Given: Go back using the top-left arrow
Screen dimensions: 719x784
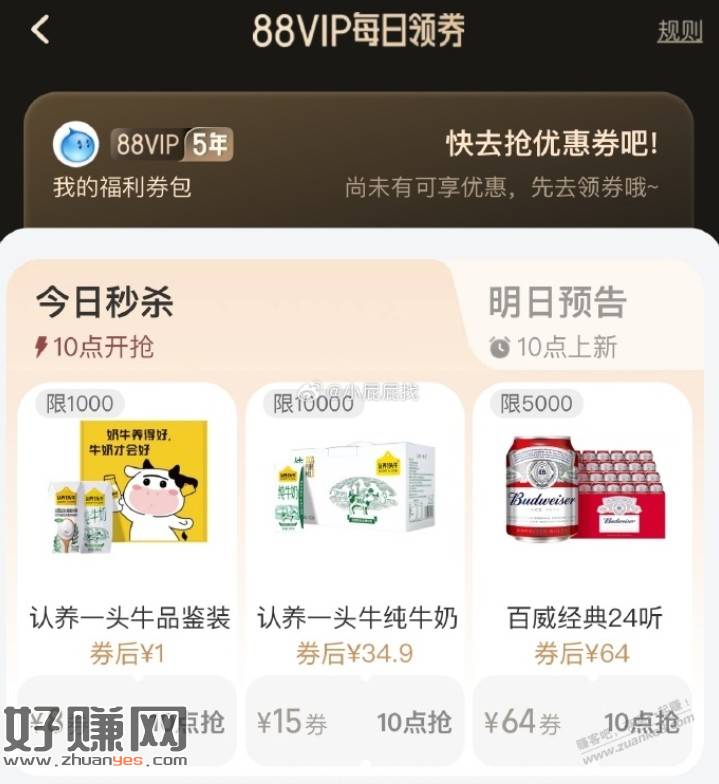Looking at the screenshot, I should 40,31.
